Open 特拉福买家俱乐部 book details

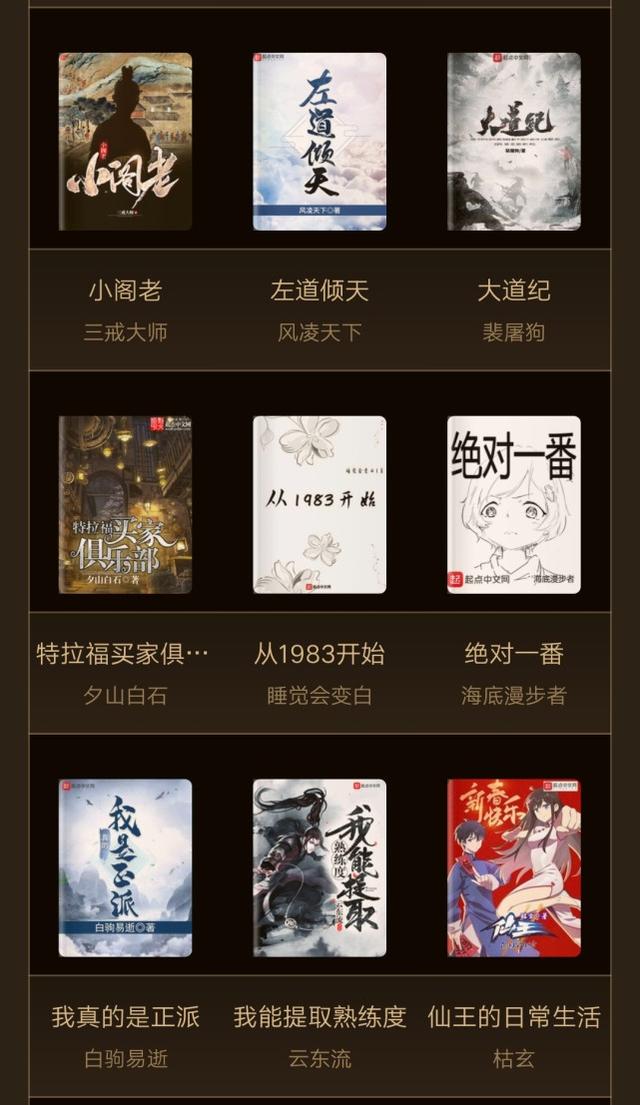point(125,505)
